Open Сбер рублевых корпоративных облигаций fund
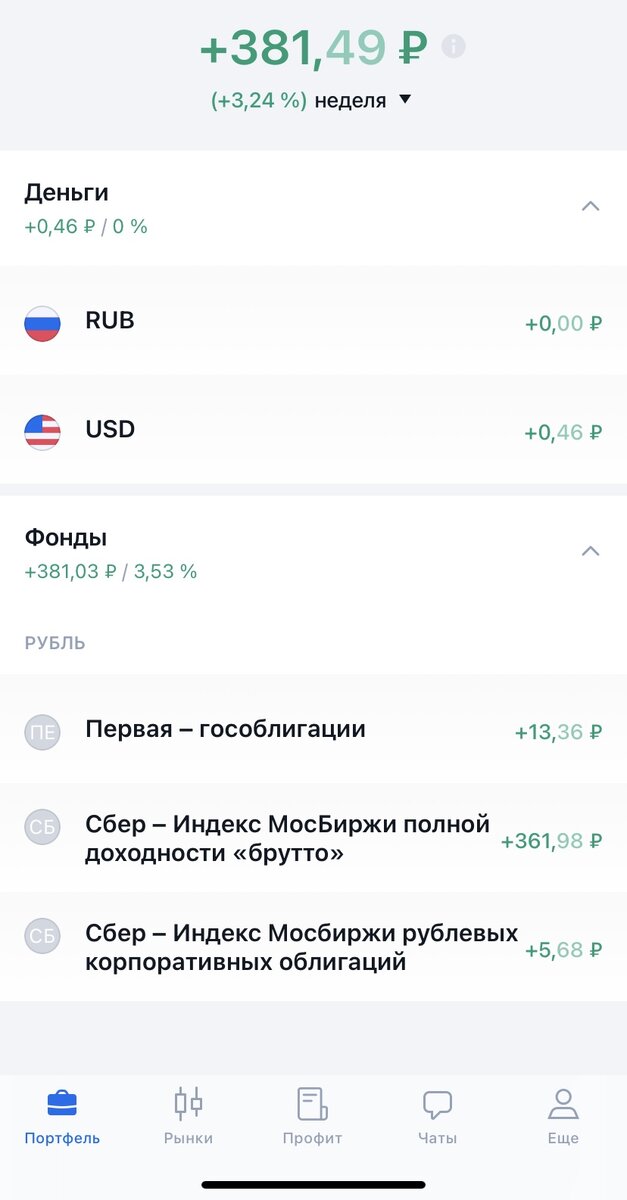Viewport: 627px width, 1200px height. (x=313, y=947)
